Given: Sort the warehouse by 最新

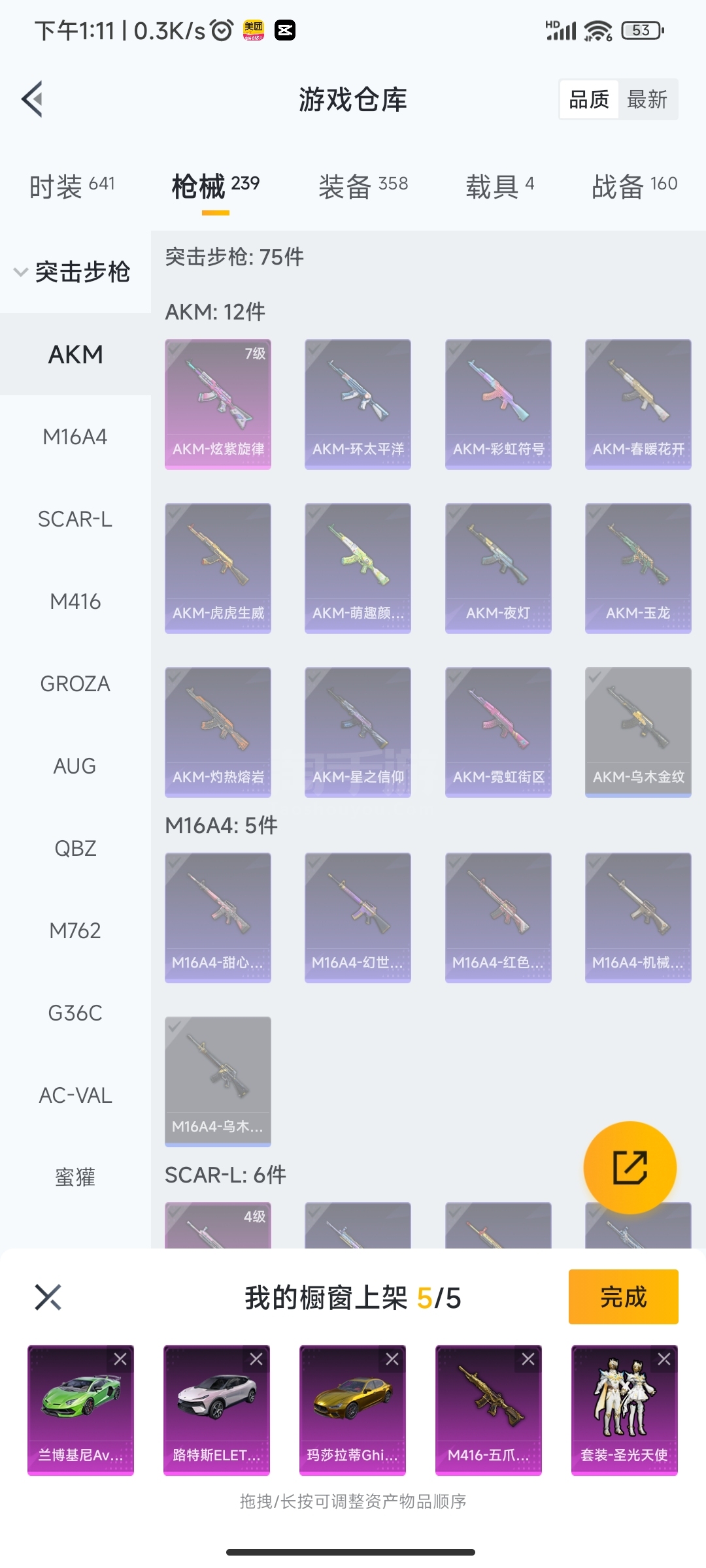Looking at the screenshot, I should pos(647,99).
